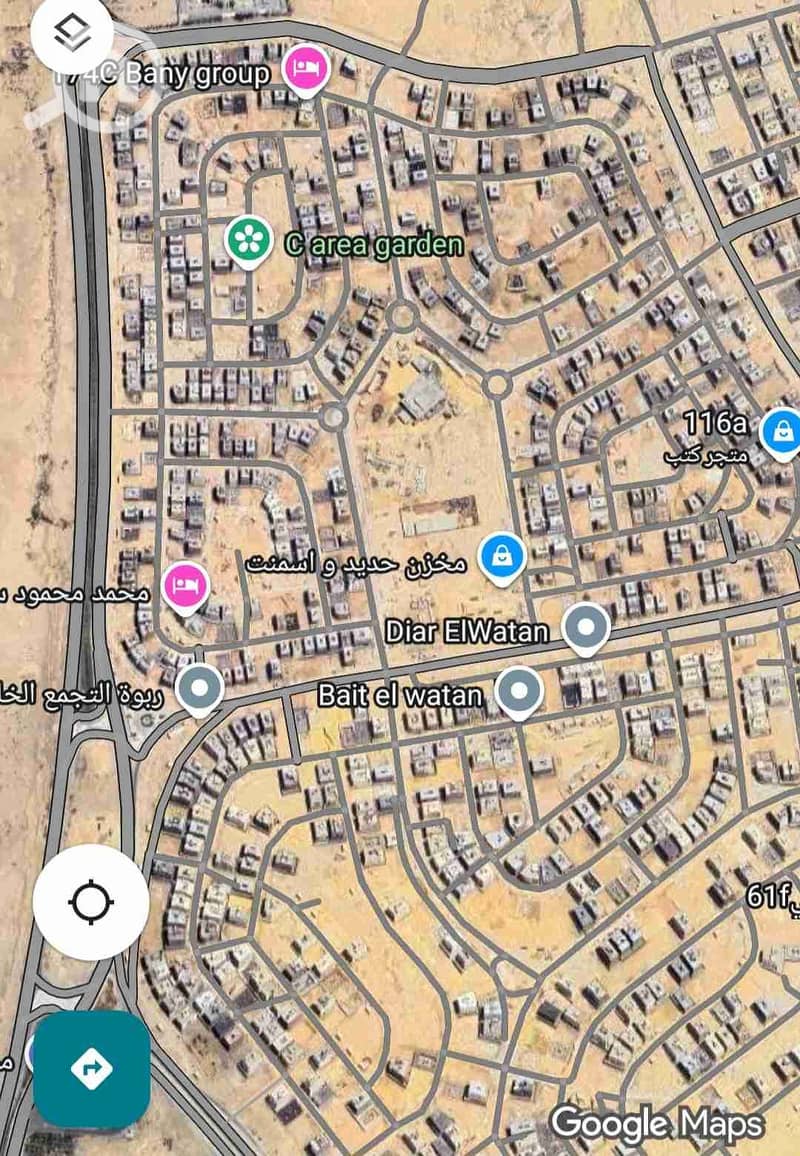Viewport: 800px width, 1156px height.
Task: Open the Bany group hotel pin
Action: [x=304, y=68]
